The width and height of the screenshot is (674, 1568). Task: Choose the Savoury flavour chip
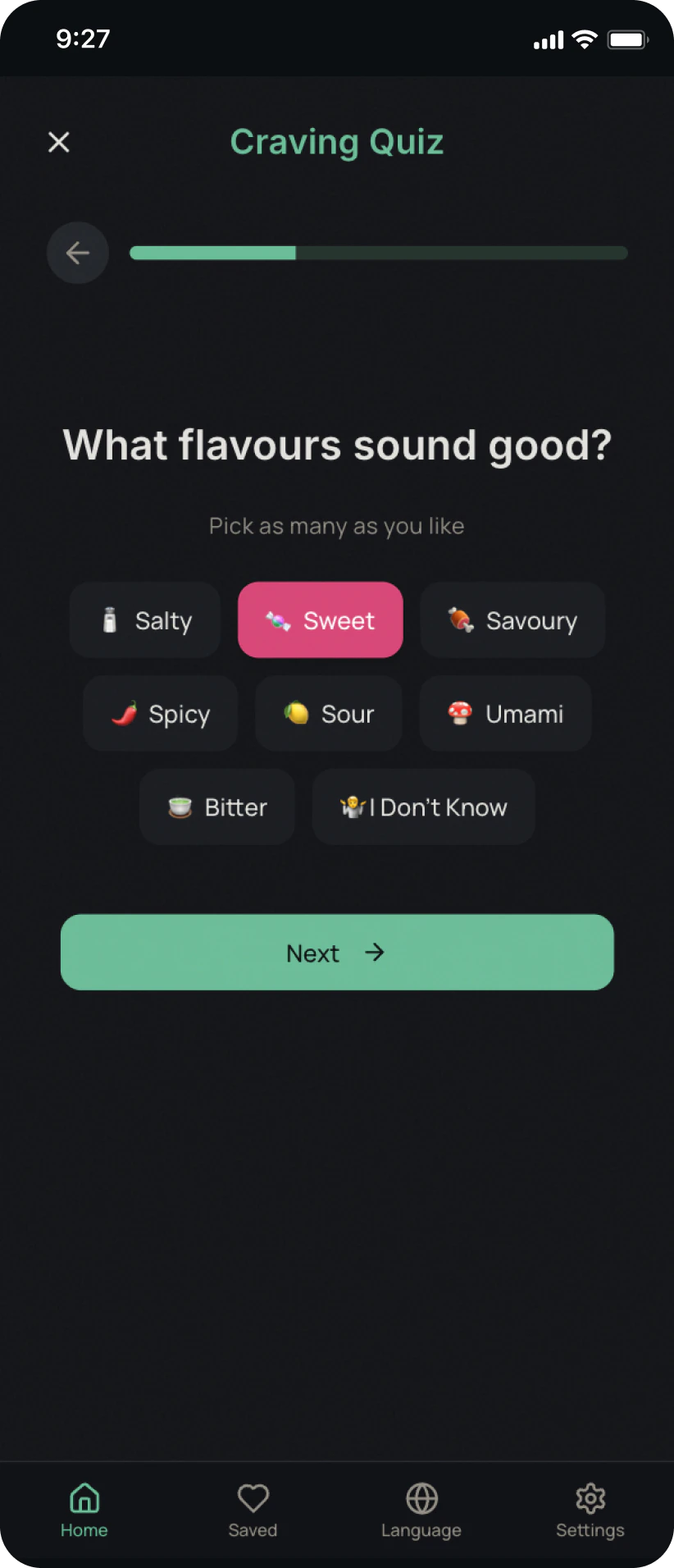point(513,620)
